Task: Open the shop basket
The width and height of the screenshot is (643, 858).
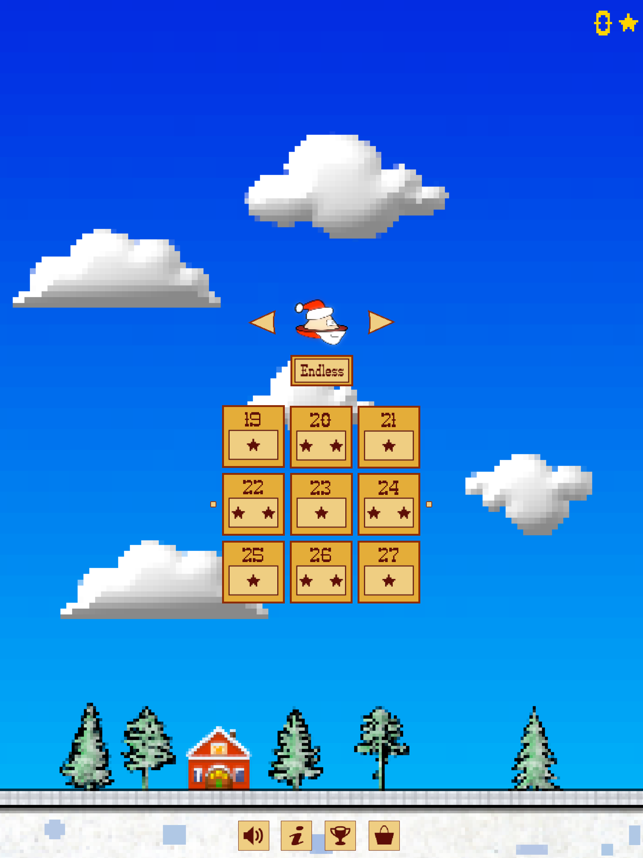Action: pyautogui.click(x=384, y=835)
